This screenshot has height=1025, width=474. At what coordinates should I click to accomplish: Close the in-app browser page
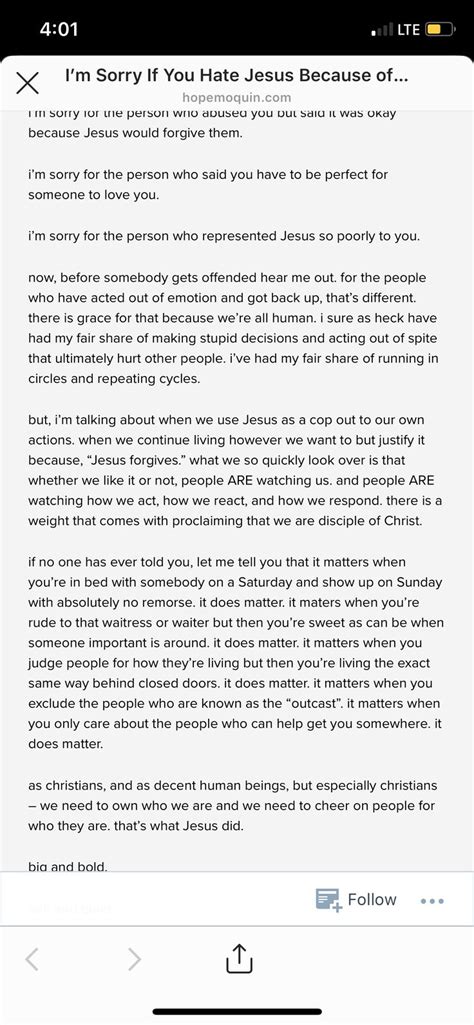(27, 84)
